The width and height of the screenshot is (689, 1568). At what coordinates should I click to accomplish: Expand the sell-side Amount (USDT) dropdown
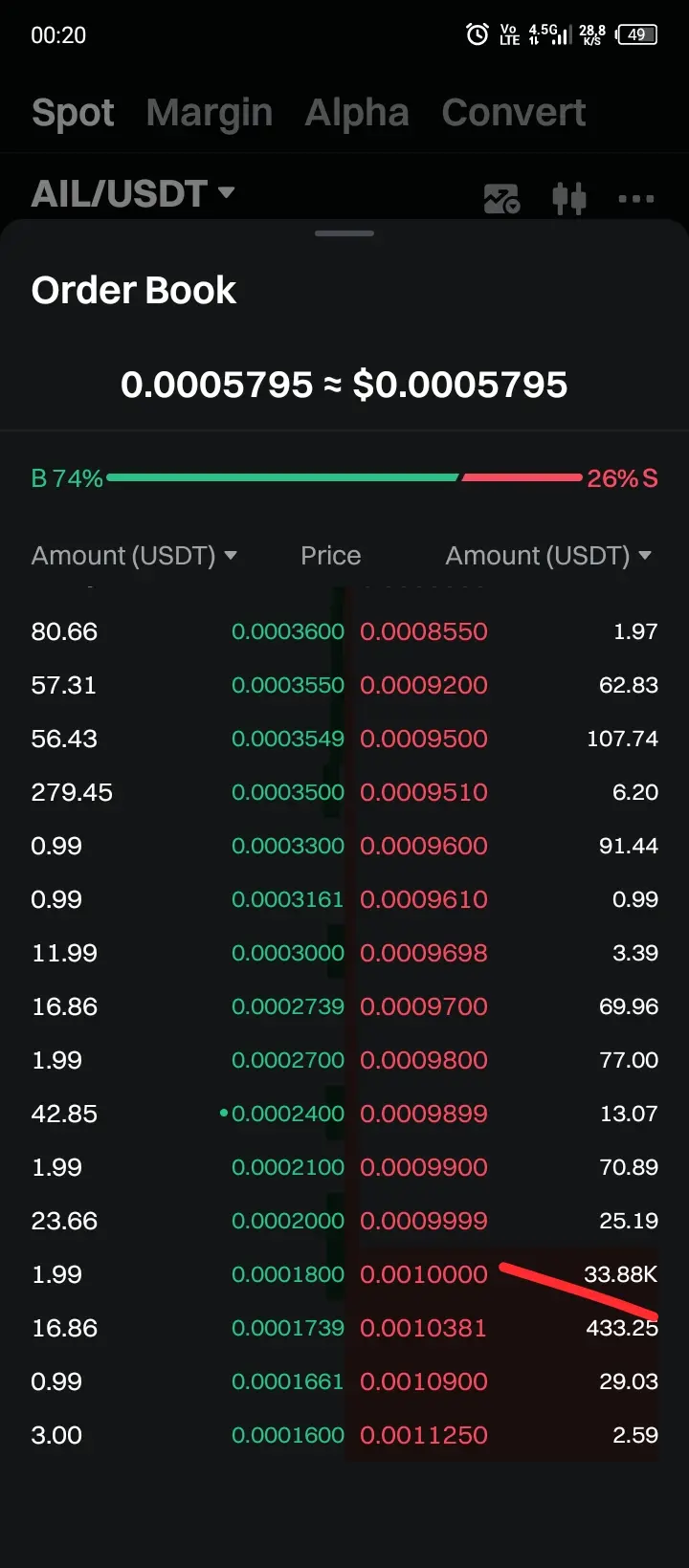point(548,556)
